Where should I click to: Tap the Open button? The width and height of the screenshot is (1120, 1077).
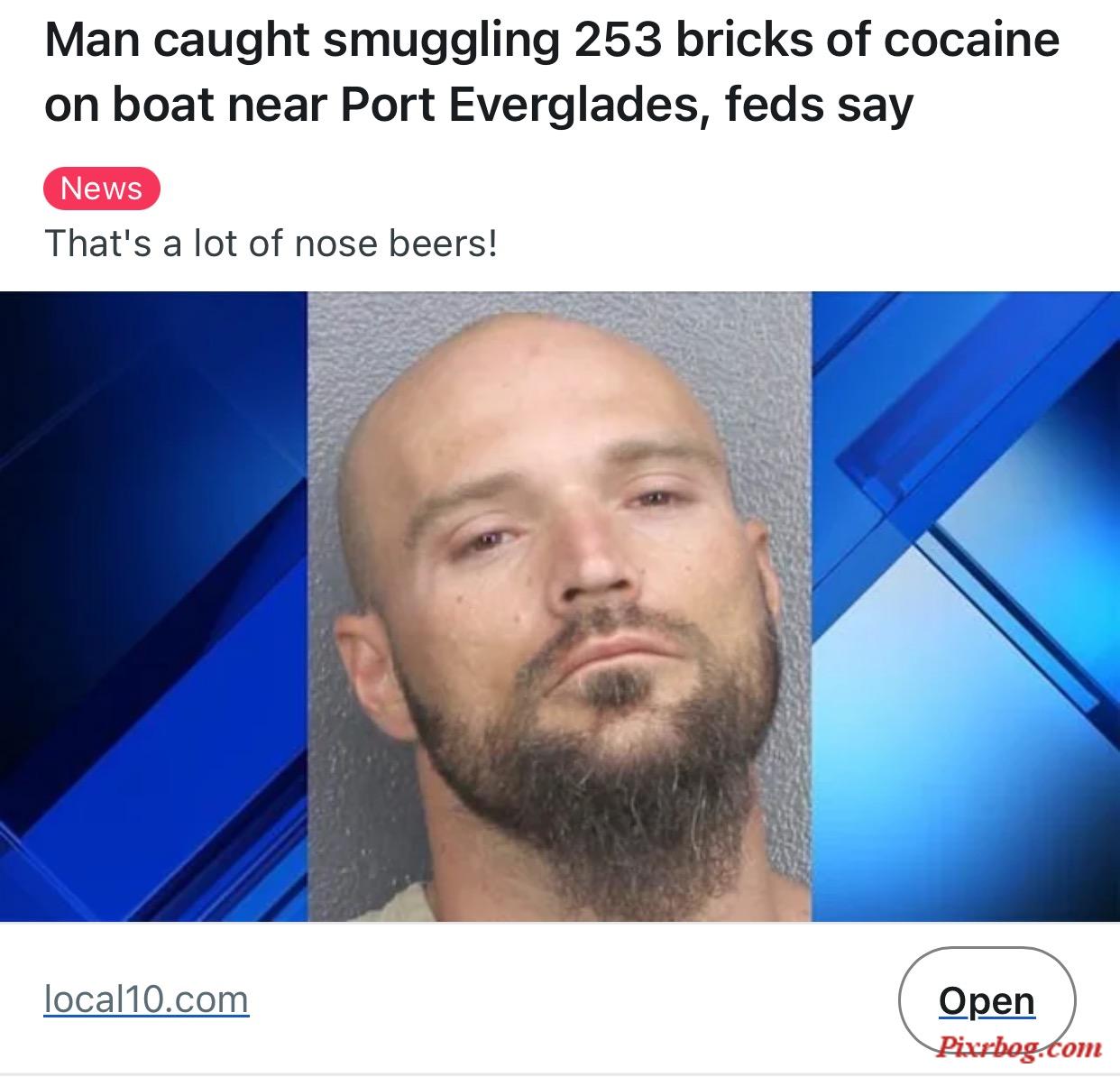click(987, 999)
